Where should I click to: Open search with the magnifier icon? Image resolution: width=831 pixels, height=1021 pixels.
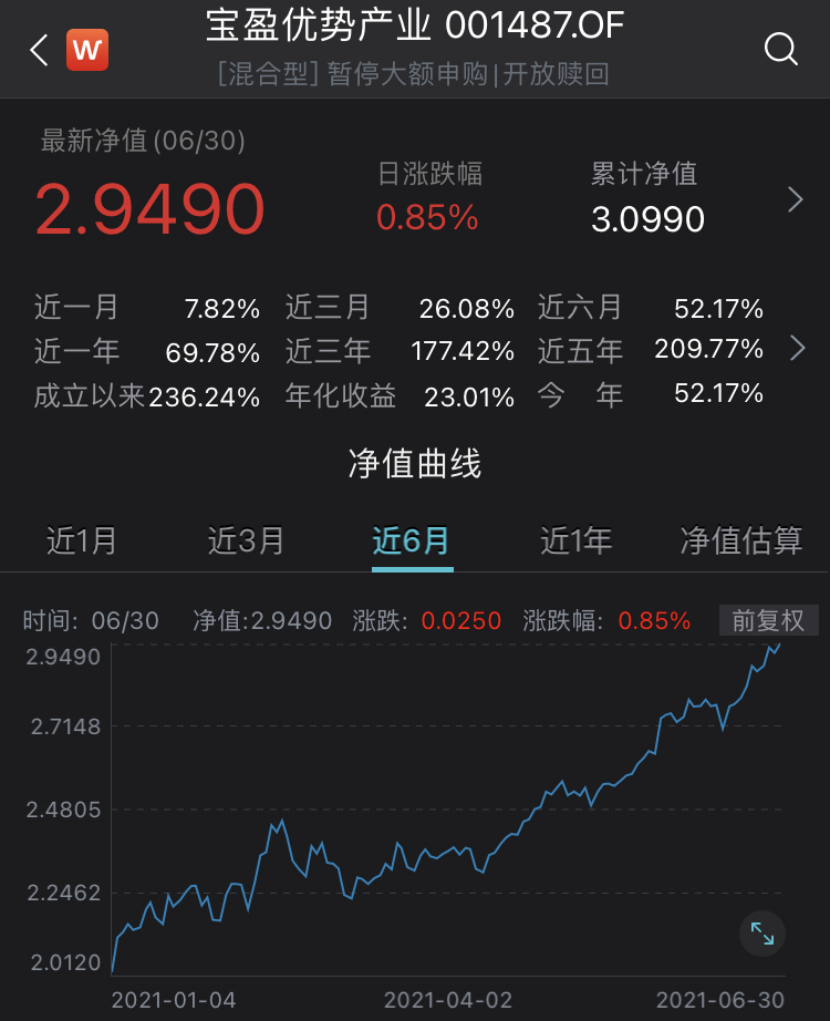pos(781,48)
